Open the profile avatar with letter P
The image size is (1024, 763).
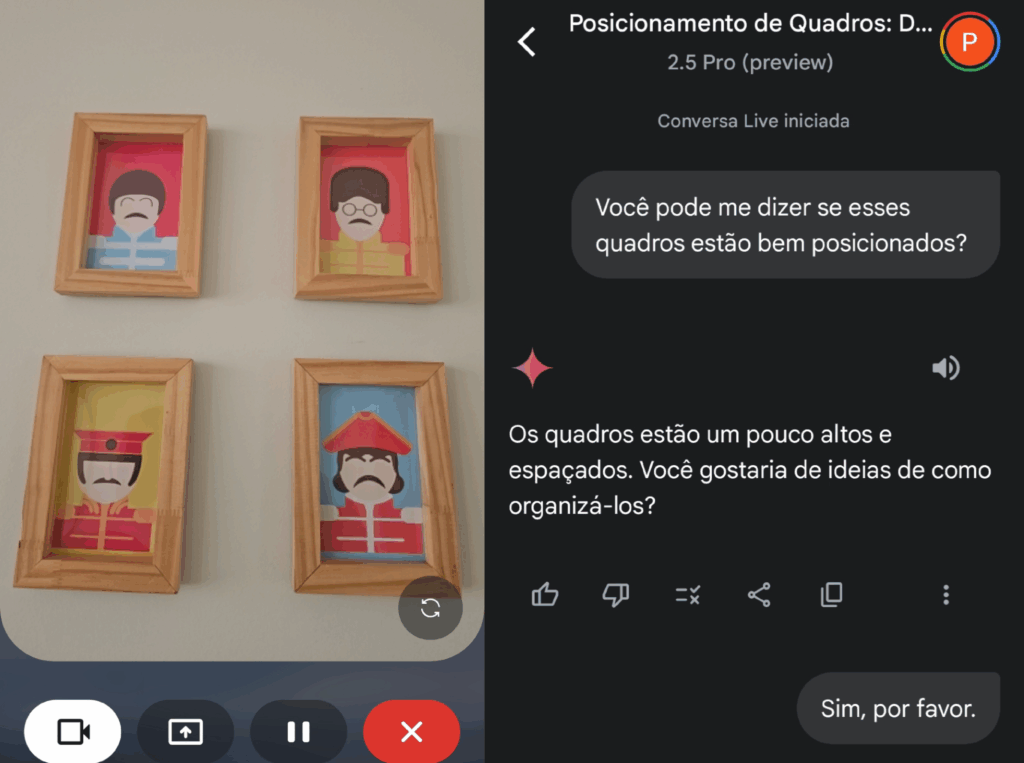(968, 42)
